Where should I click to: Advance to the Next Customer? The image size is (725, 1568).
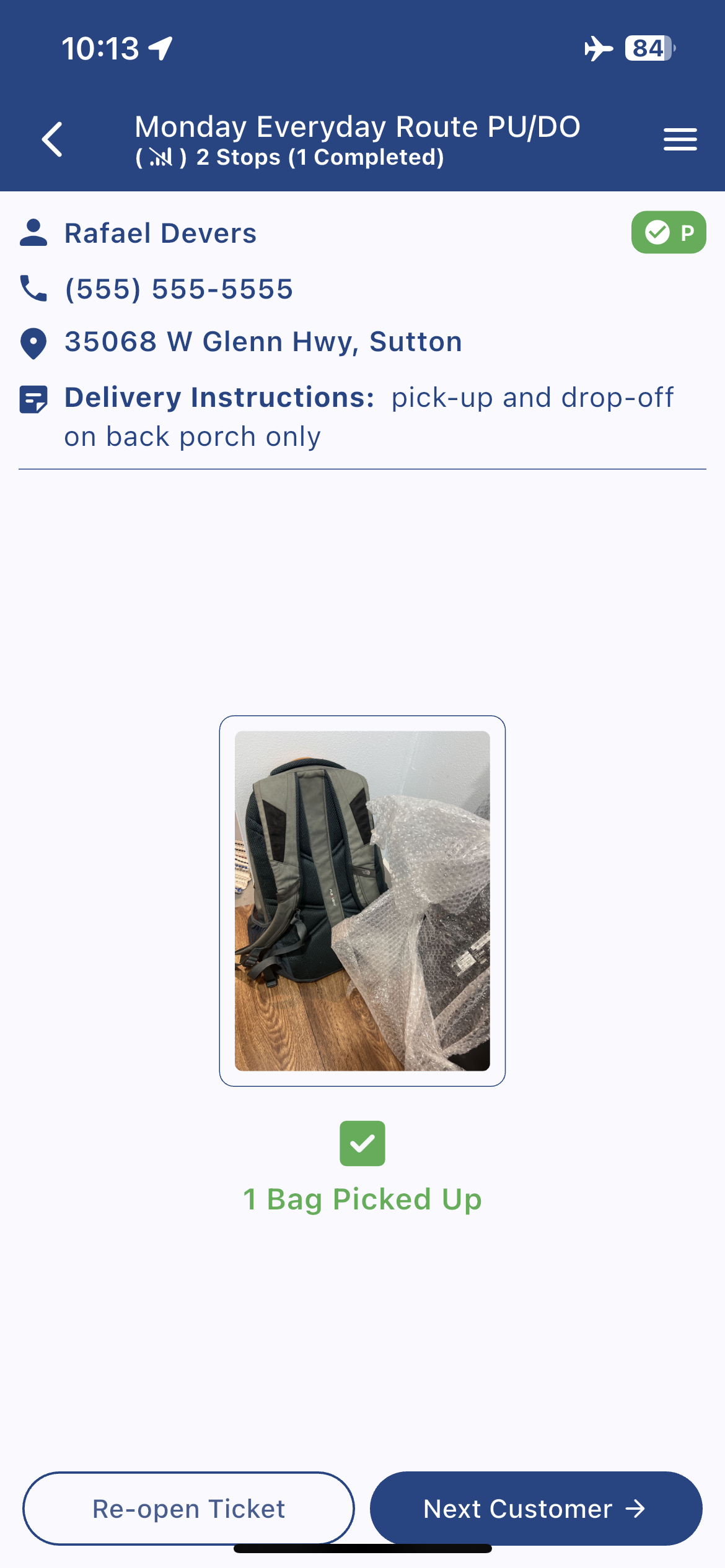click(537, 1509)
